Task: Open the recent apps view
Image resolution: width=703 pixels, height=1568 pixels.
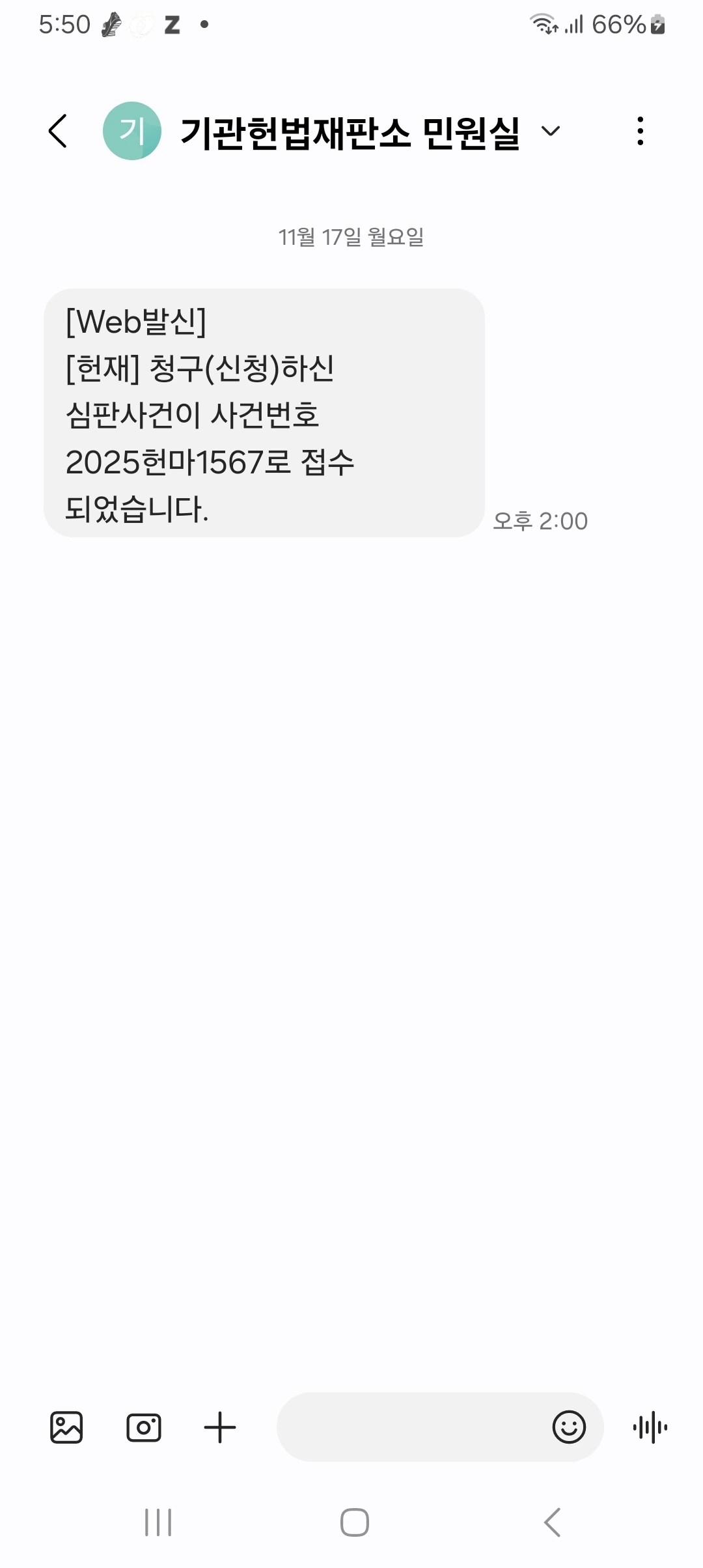Action: coord(158,1522)
